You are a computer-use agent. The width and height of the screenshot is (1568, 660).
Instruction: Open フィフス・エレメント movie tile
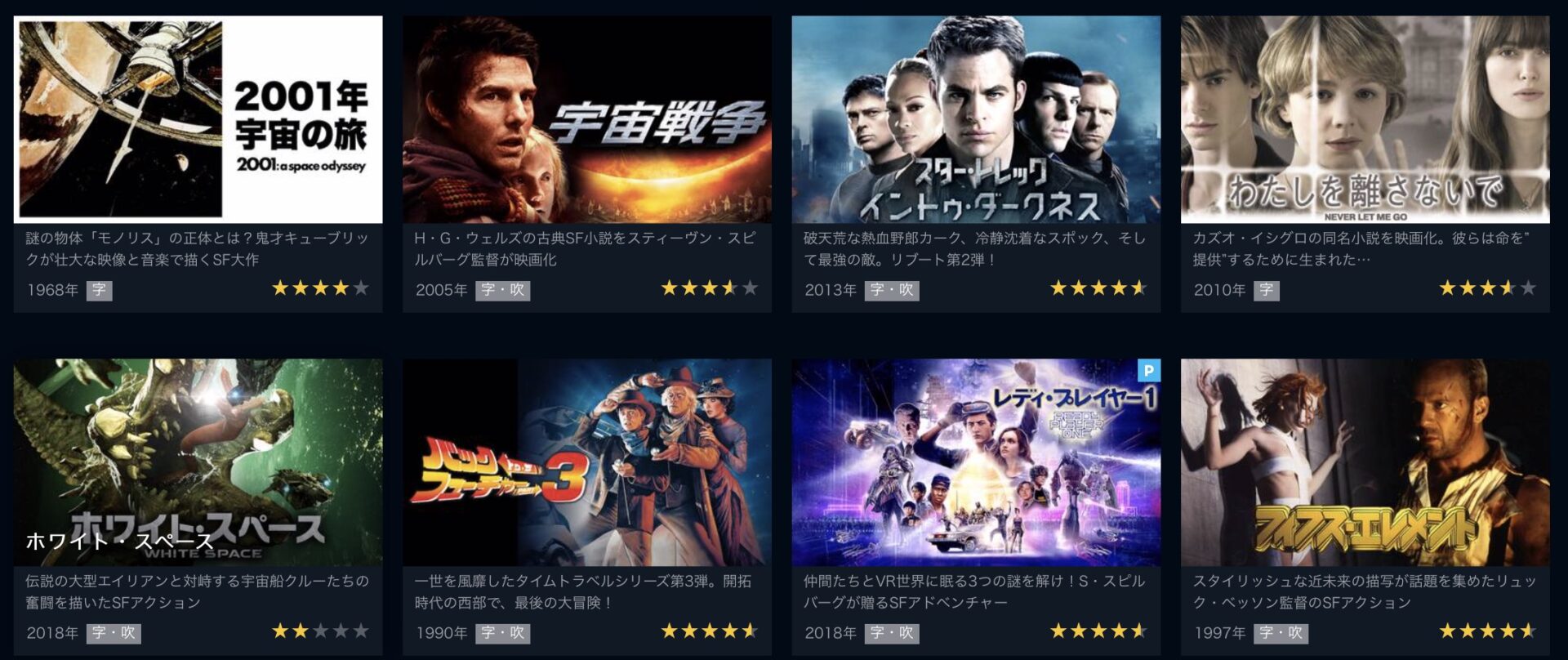pyautogui.click(x=1365, y=462)
